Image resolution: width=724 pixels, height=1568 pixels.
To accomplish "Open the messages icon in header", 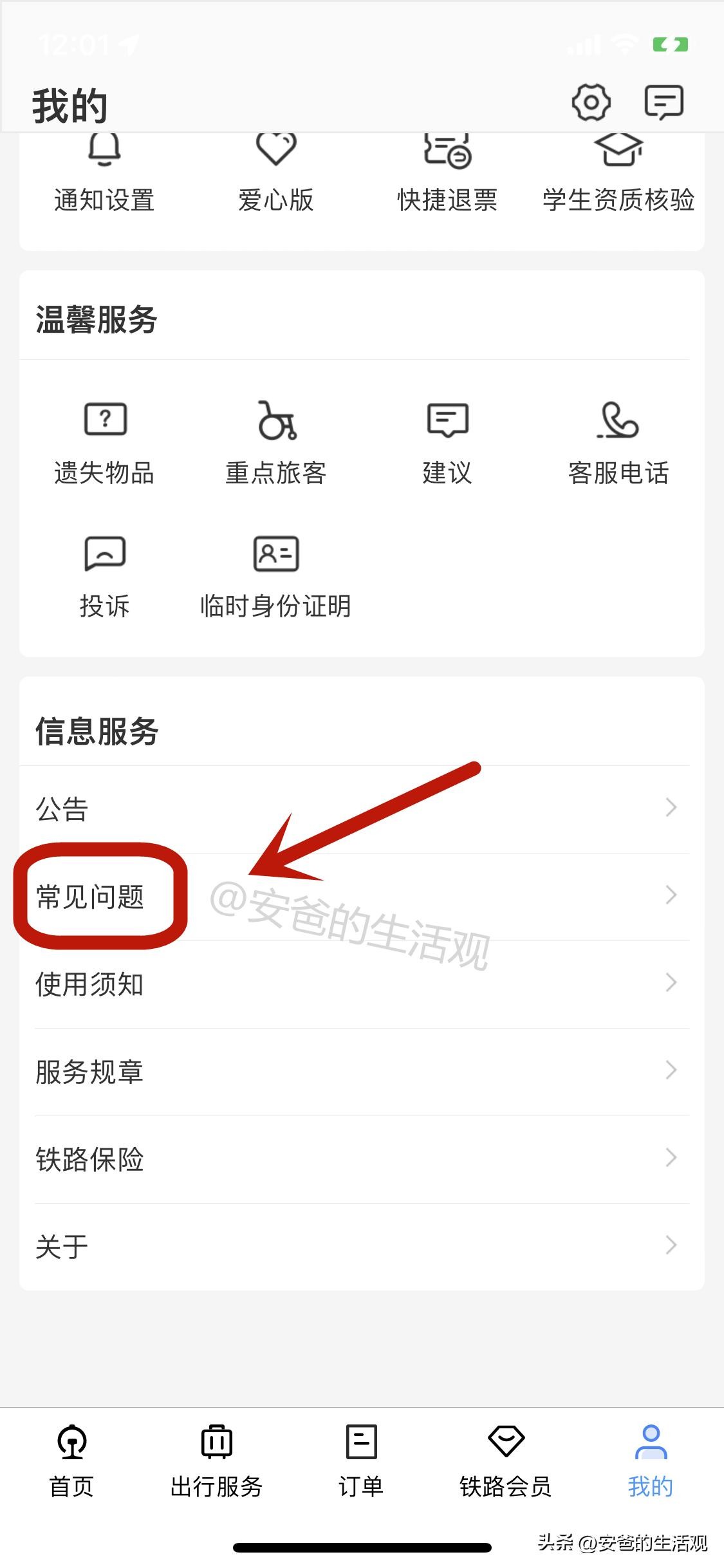I will pyautogui.click(x=664, y=102).
